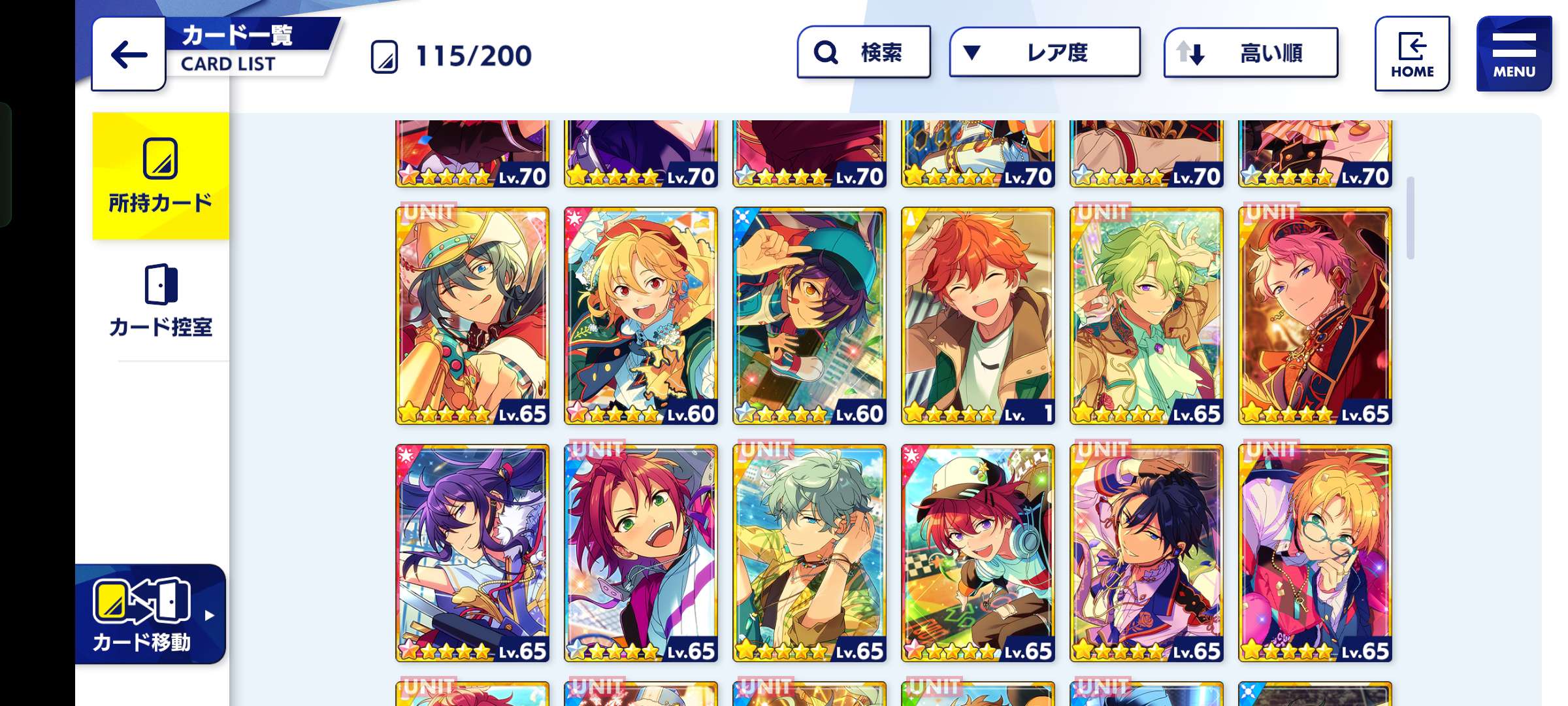
Task: Open the long purple-haired card Lv.65
Action: (x=472, y=553)
